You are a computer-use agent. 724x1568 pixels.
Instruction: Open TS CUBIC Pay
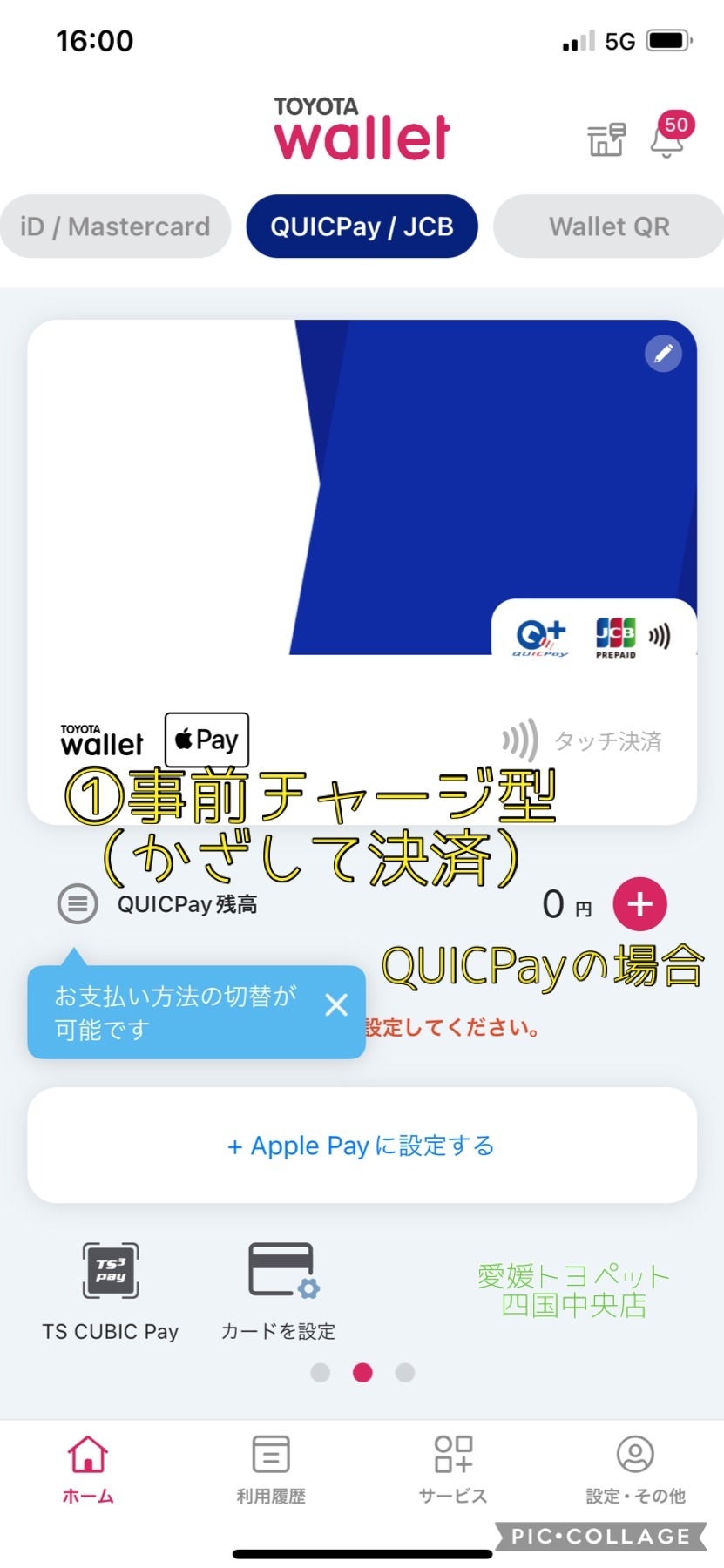(x=111, y=1292)
